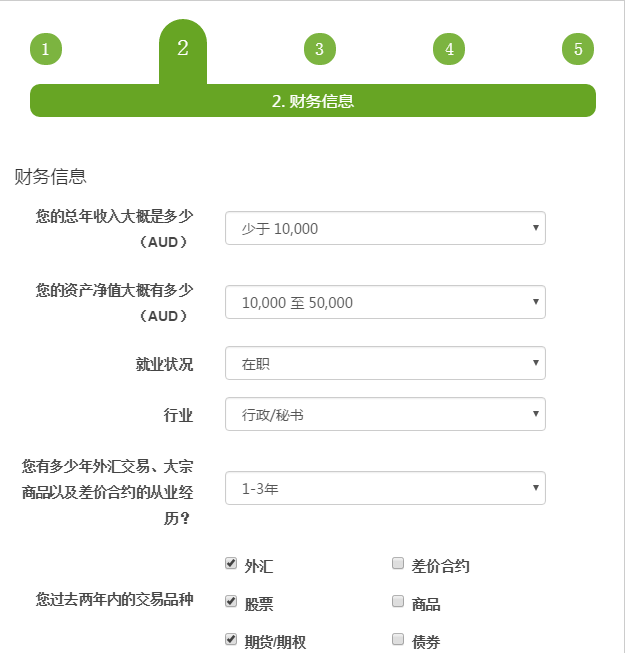Open the annual income dropdown

[385, 228]
